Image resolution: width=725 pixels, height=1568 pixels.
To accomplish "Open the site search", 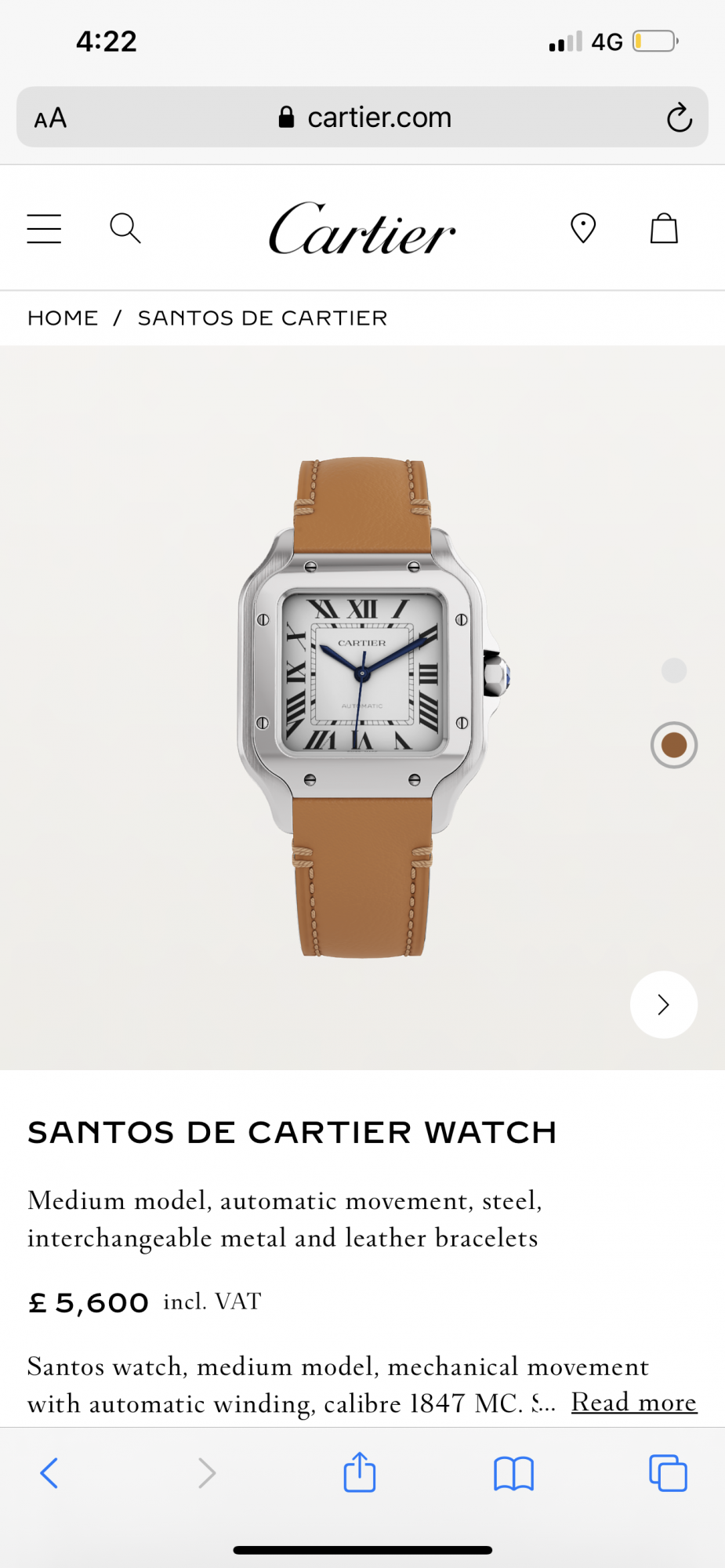I will point(125,228).
